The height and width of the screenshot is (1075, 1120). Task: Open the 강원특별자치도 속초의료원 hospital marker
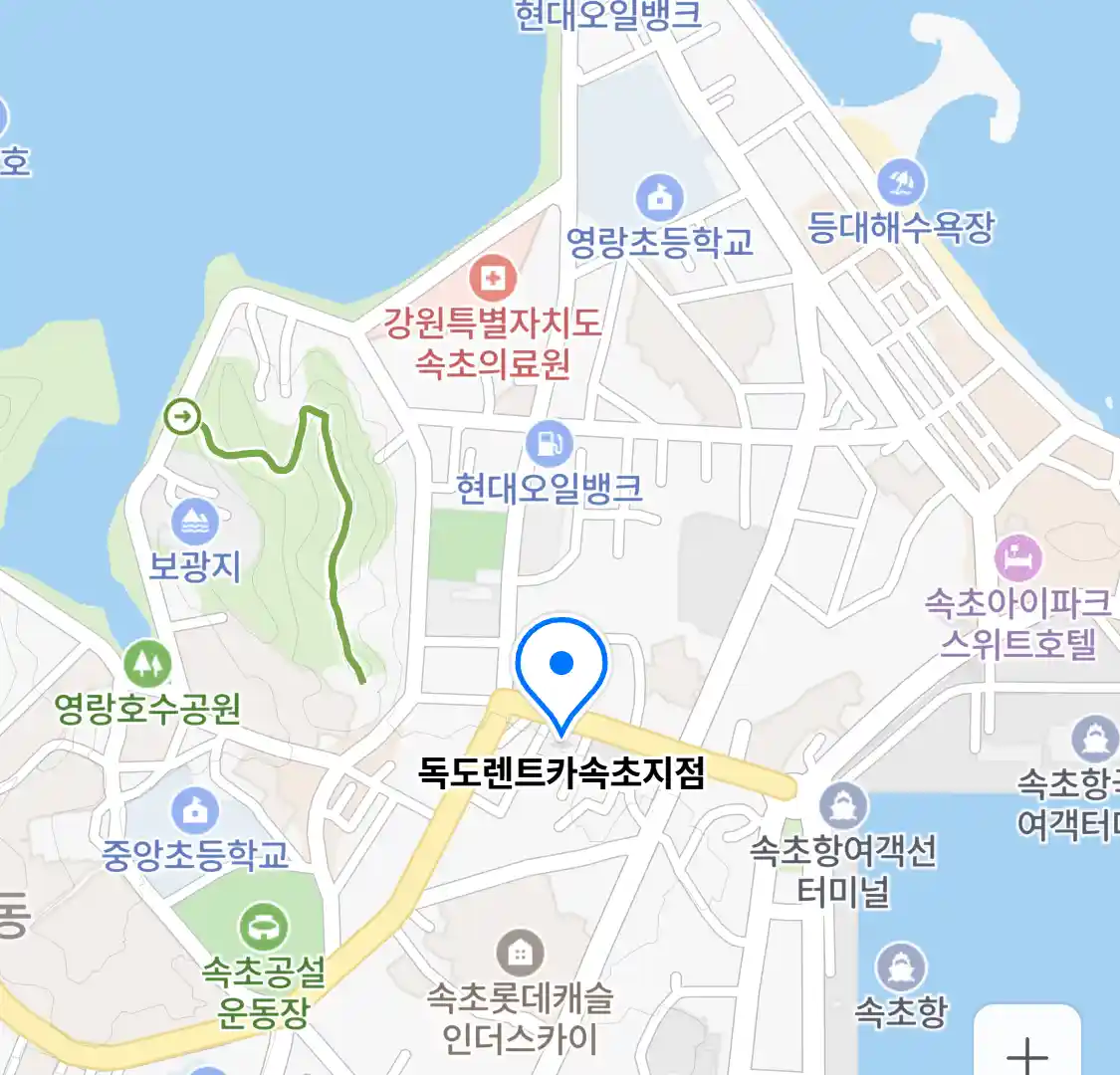(x=493, y=277)
